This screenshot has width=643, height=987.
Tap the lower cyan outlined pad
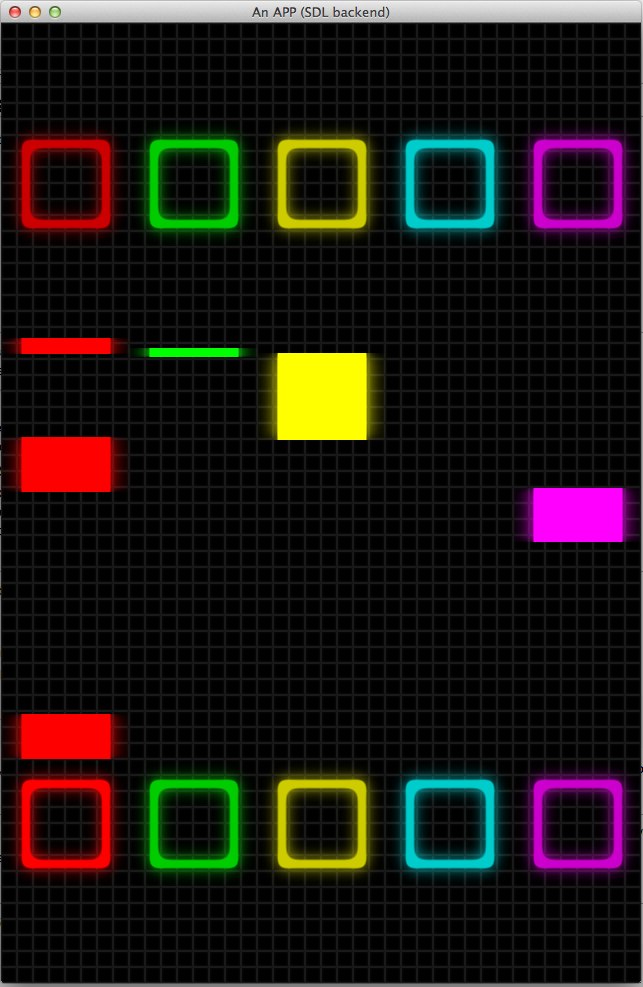coord(450,824)
